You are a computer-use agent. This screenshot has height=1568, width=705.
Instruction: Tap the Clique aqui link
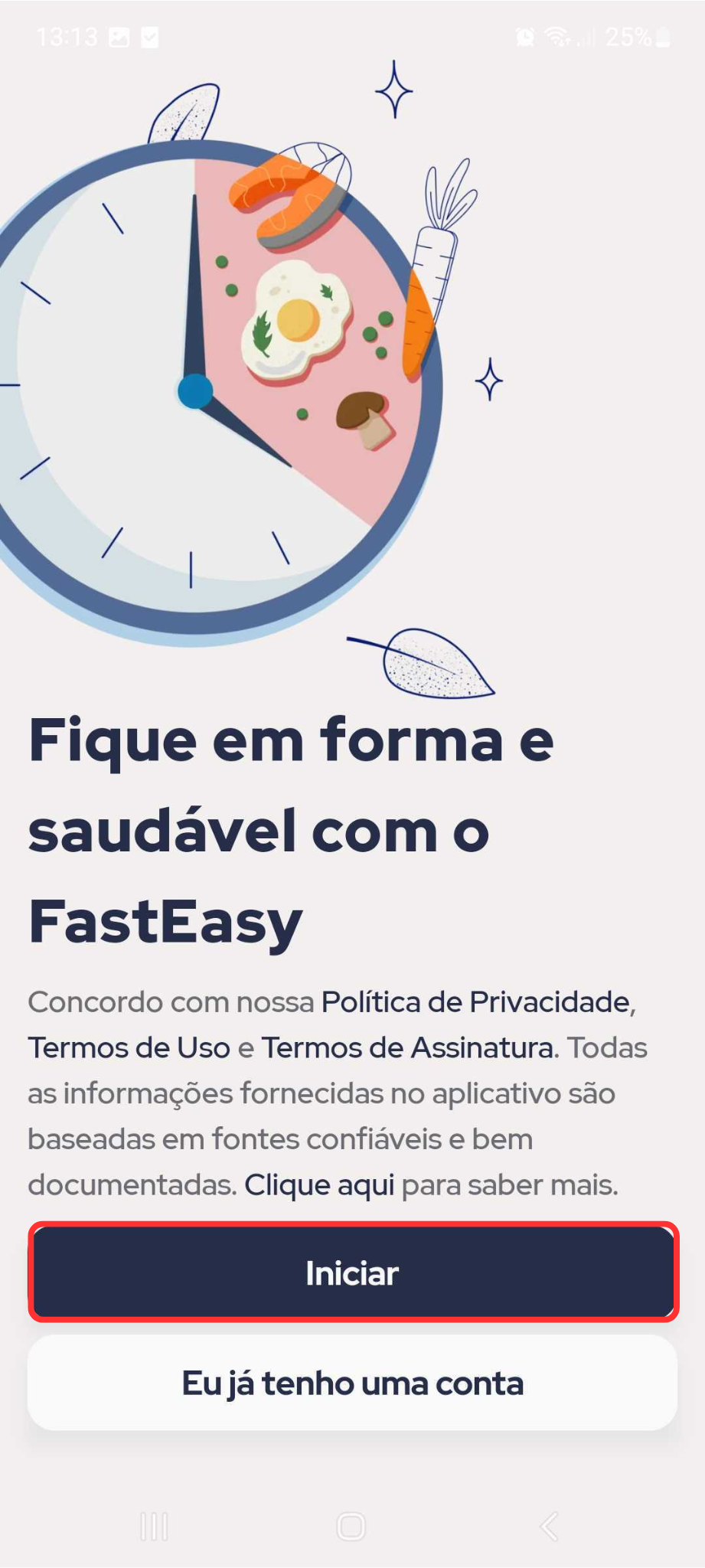pyautogui.click(x=319, y=1184)
